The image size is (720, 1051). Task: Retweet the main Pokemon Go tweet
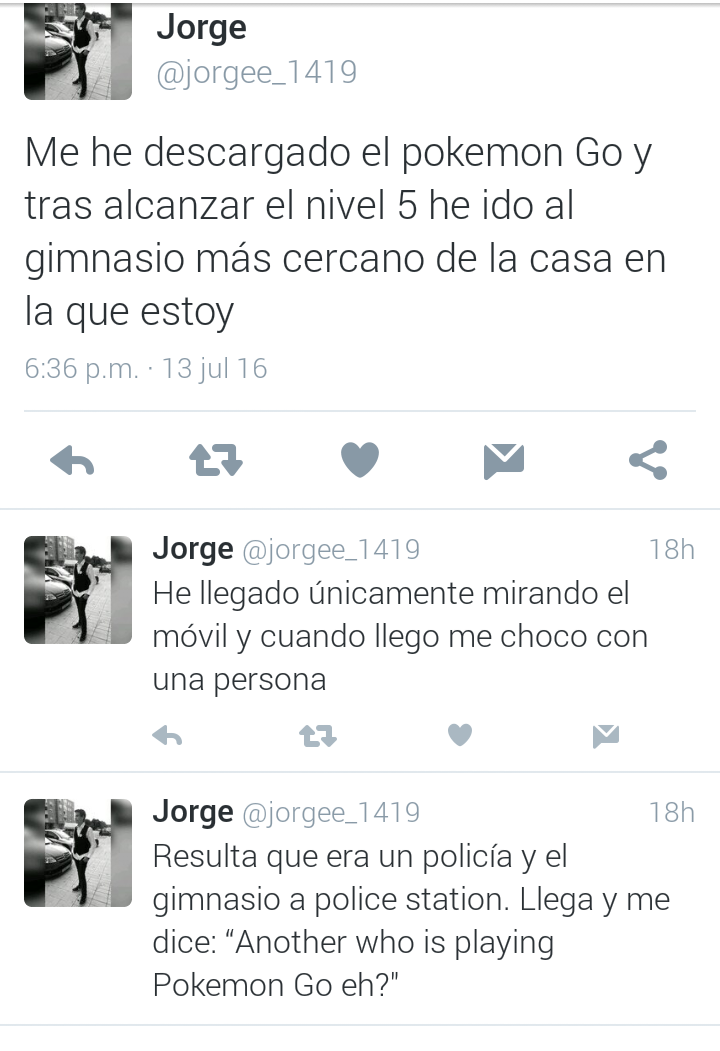(x=216, y=461)
